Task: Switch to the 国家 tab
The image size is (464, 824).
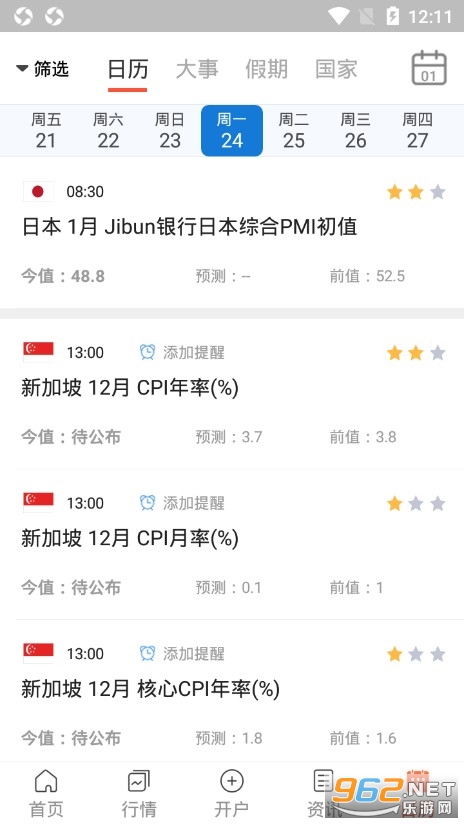Action: click(x=336, y=69)
